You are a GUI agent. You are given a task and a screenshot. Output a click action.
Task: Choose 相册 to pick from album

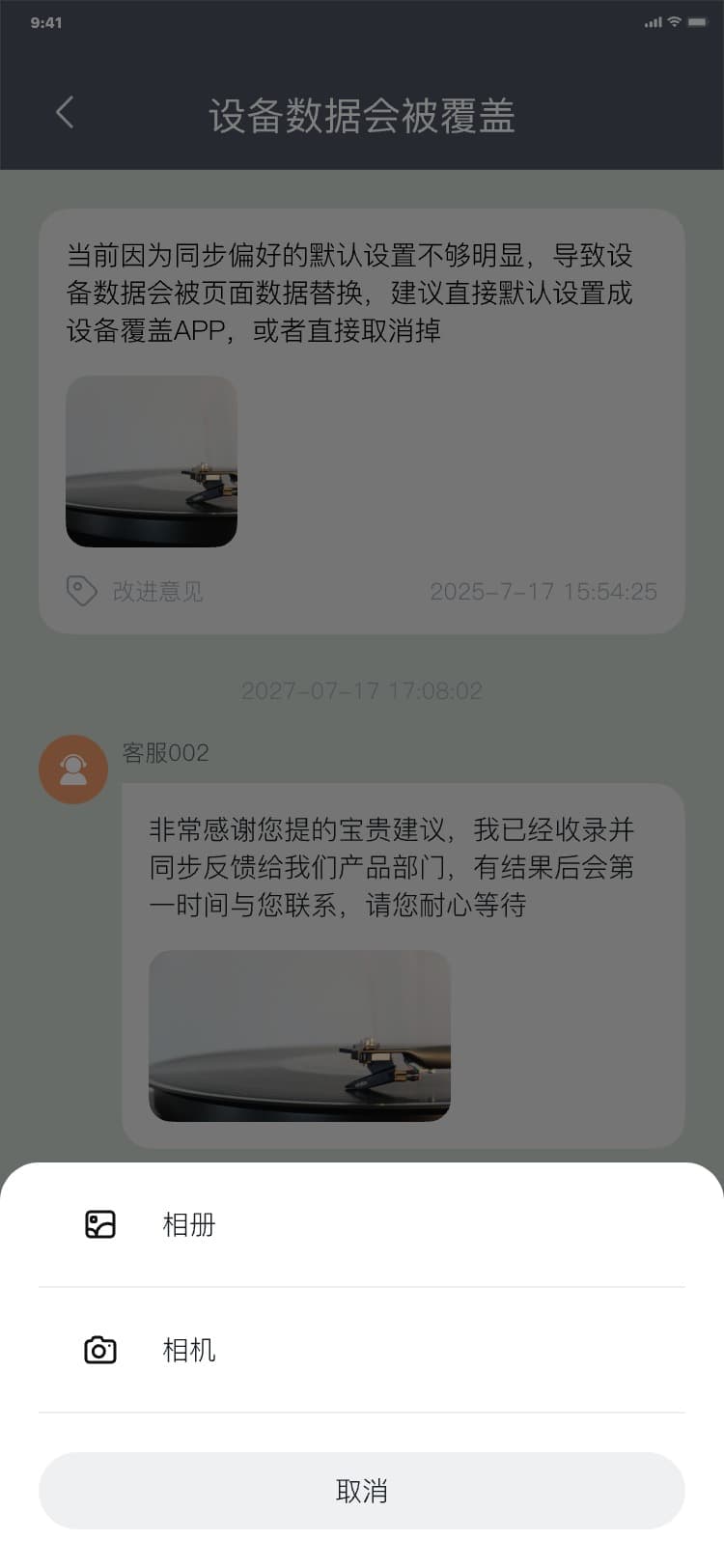(x=188, y=1224)
